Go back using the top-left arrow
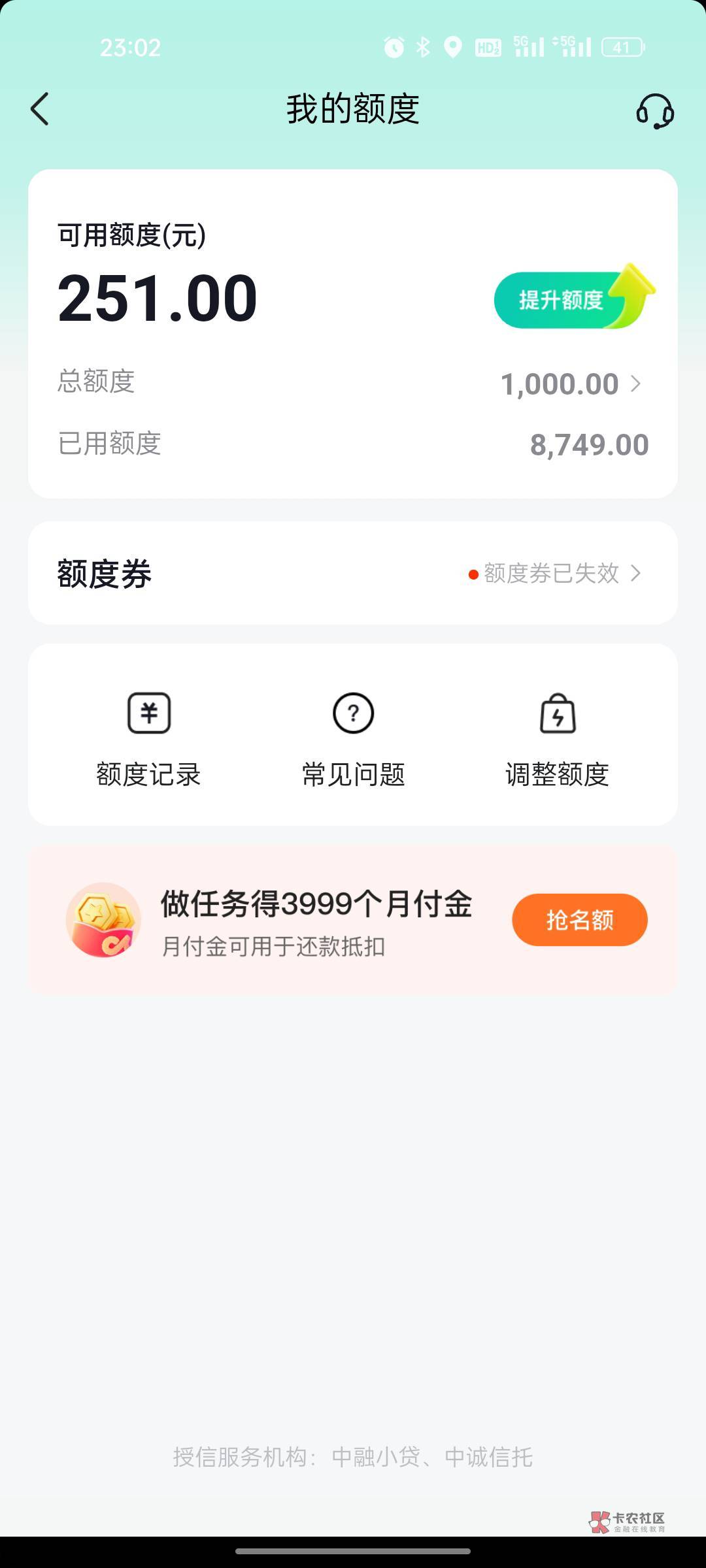706x1568 pixels. coord(40,108)
